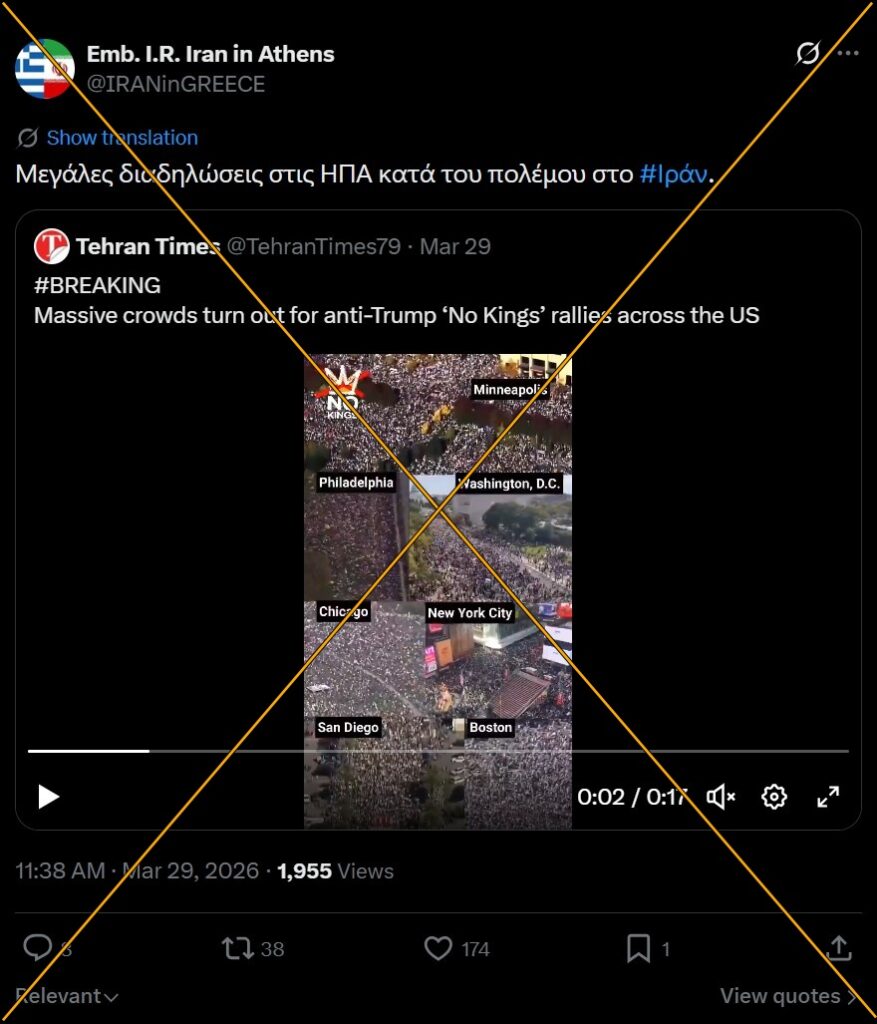Viewport: 877px width, 1024px height.
Task: Bookmark this post
Action: tap(638, 948)
